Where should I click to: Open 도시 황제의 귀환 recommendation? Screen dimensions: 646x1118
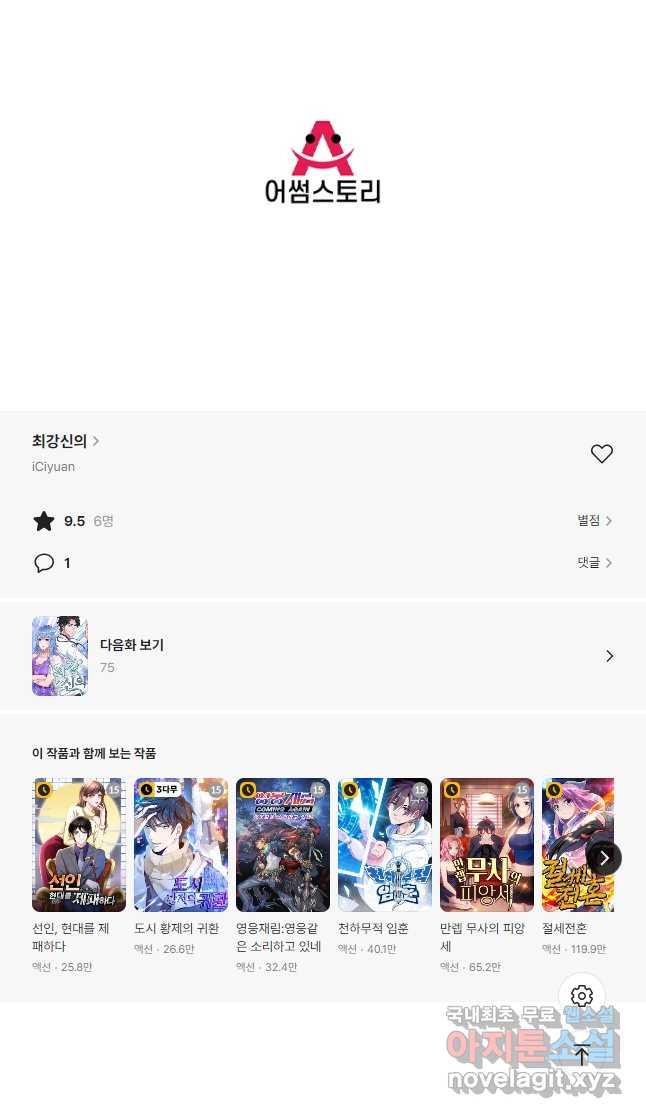(181, 845)
